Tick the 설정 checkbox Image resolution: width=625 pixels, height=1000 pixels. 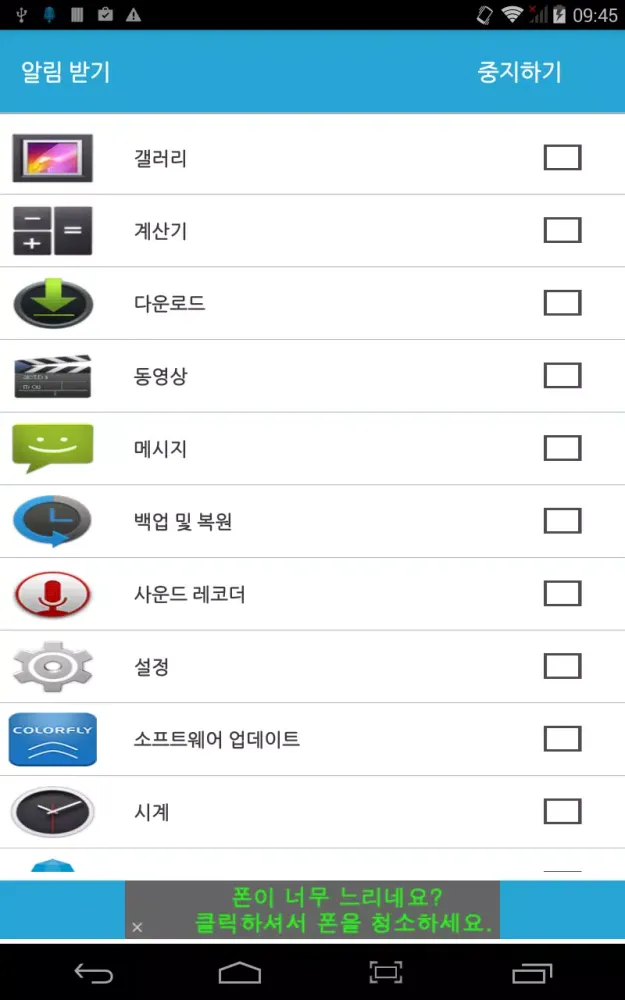click(562, 666)
